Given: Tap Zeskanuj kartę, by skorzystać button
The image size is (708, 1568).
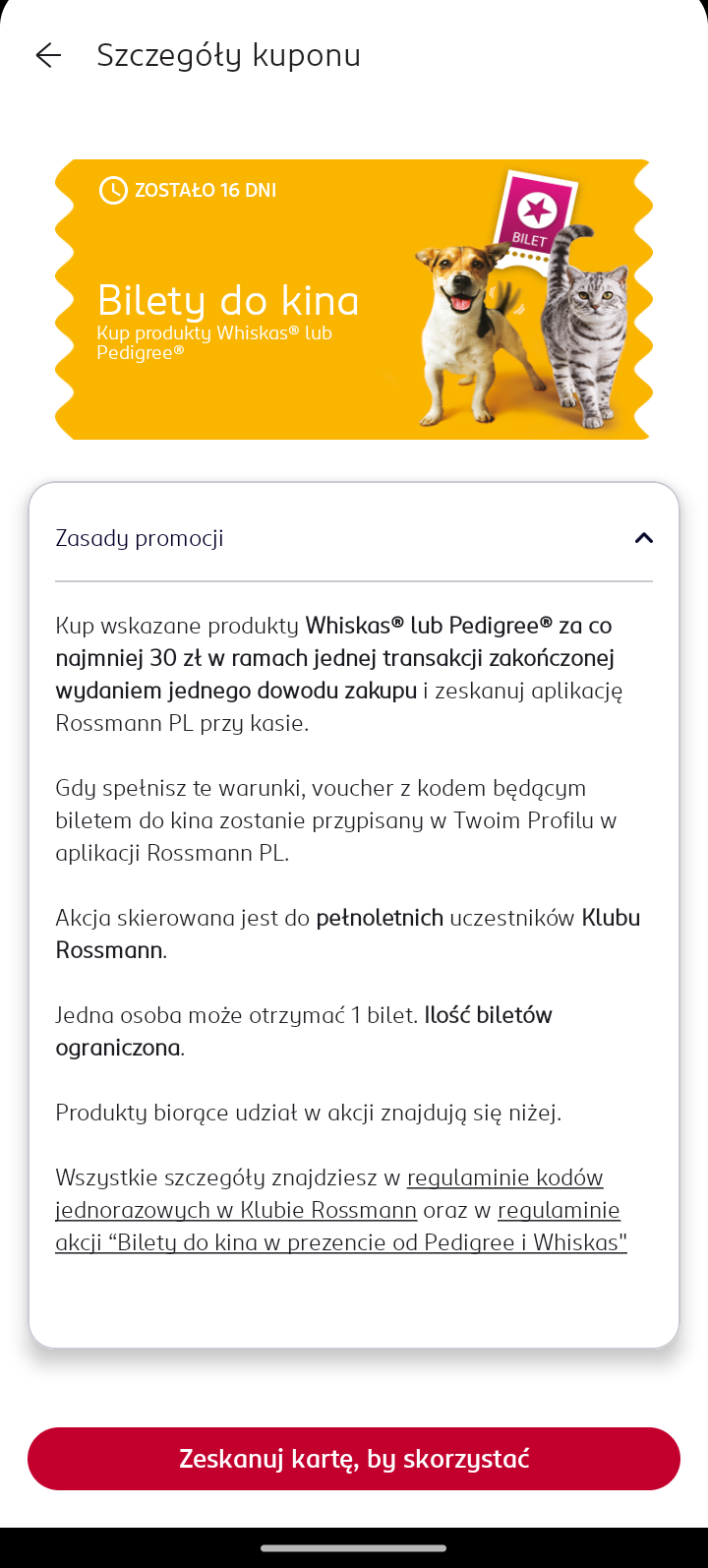Looking at the screenshot, I should tap(354, 1459).
